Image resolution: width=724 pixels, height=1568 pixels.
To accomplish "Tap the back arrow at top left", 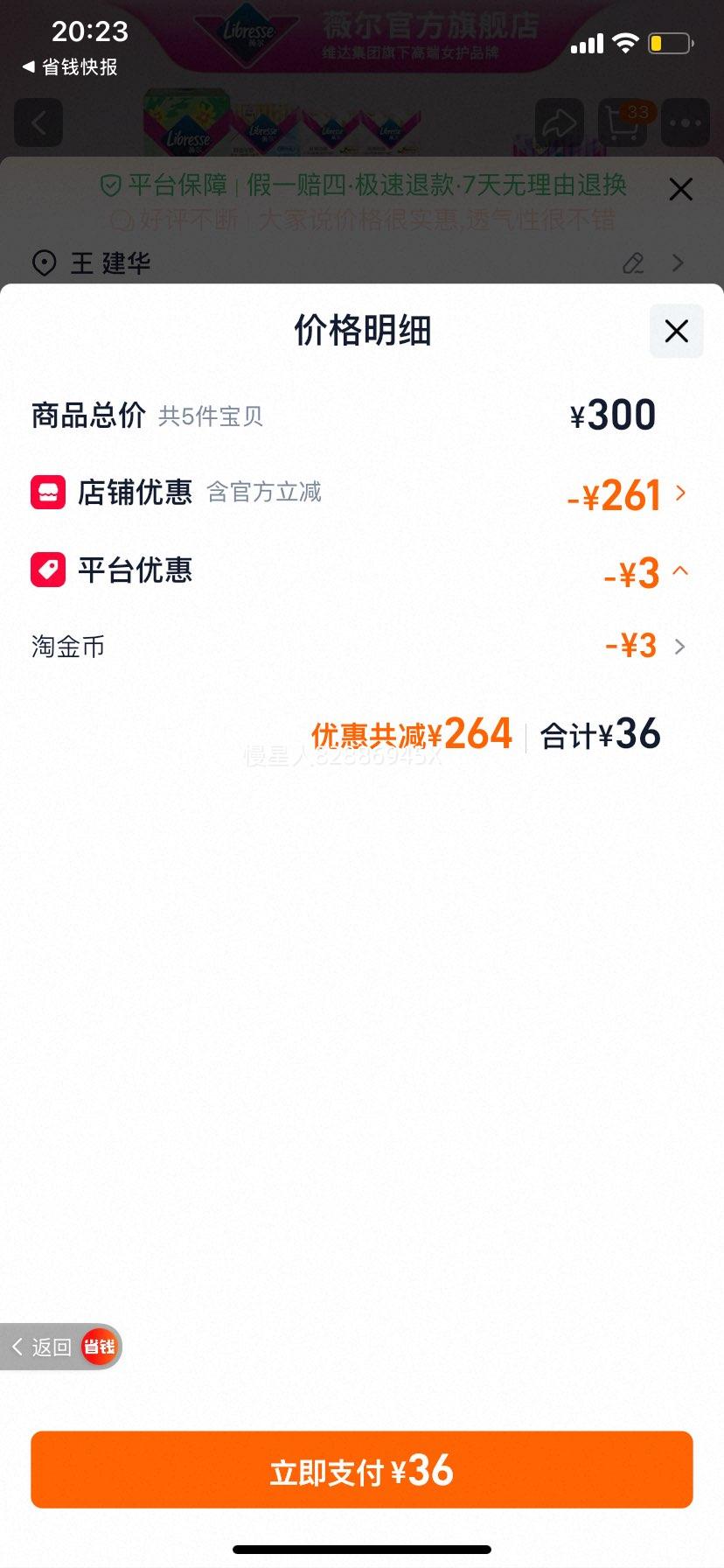I will click(x=38, y=122).
